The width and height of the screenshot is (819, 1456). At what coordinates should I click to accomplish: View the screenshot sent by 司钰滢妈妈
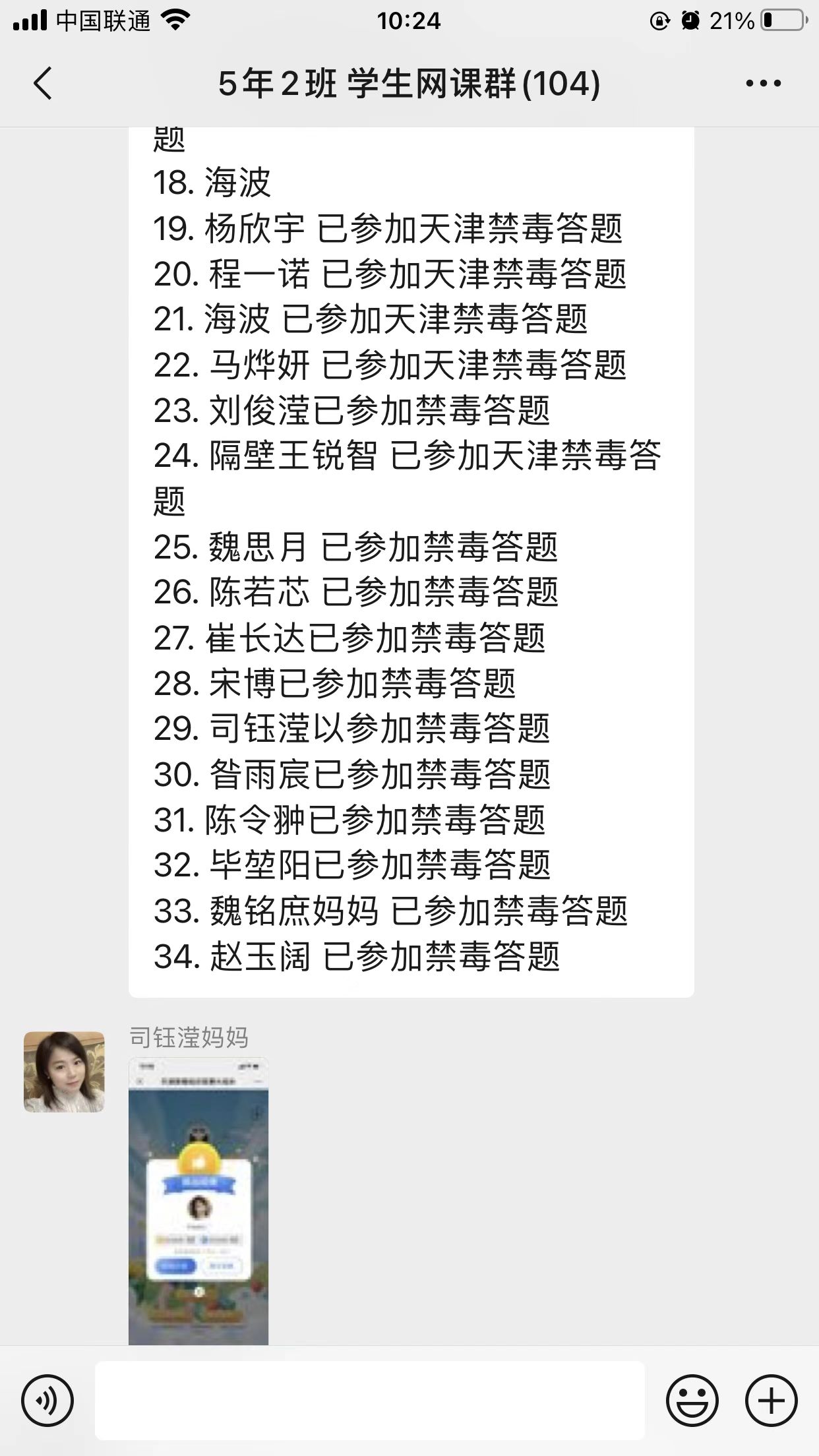coord(198,1200)
